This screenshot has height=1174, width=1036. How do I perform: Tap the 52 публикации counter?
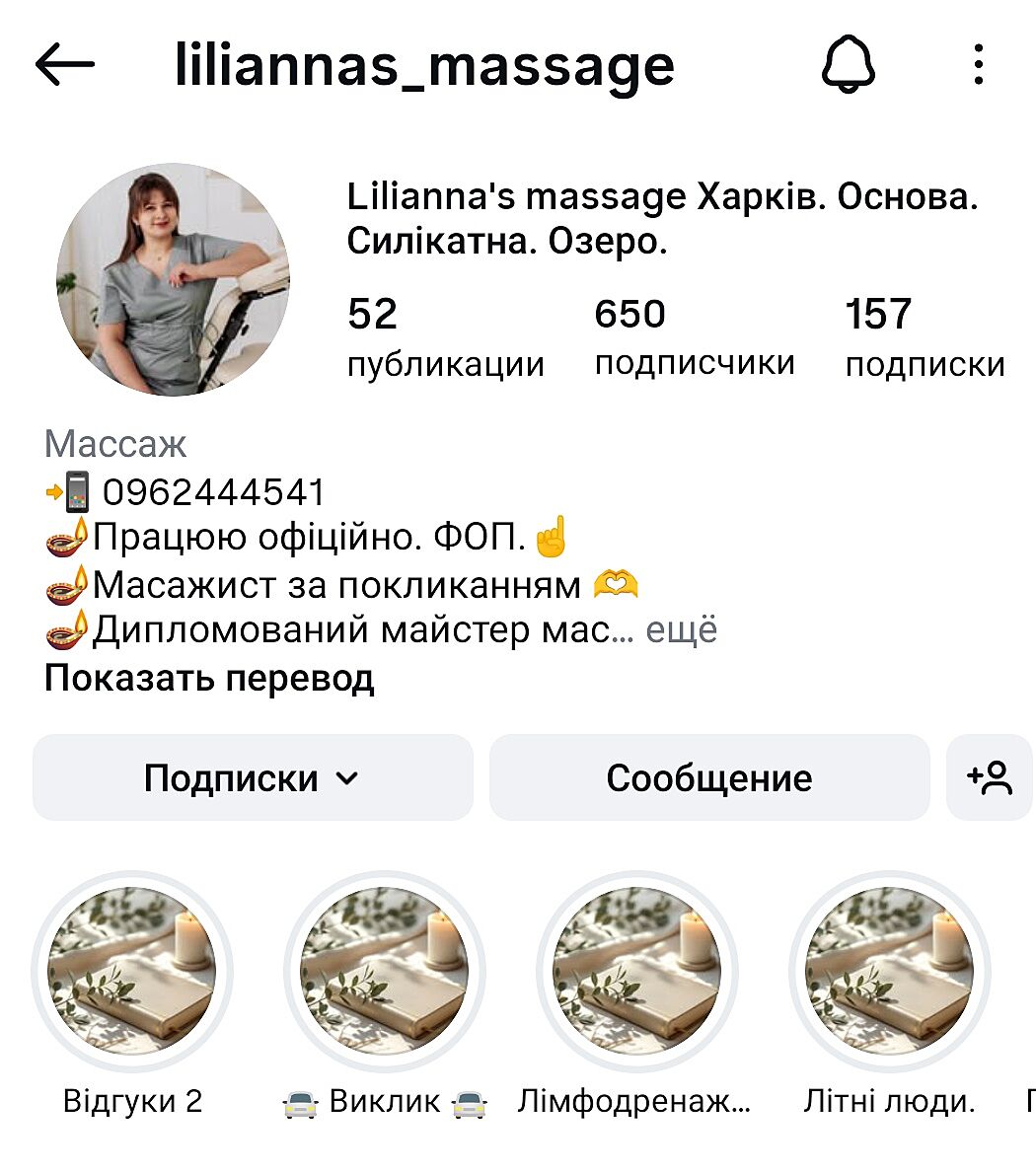point(445,337)
